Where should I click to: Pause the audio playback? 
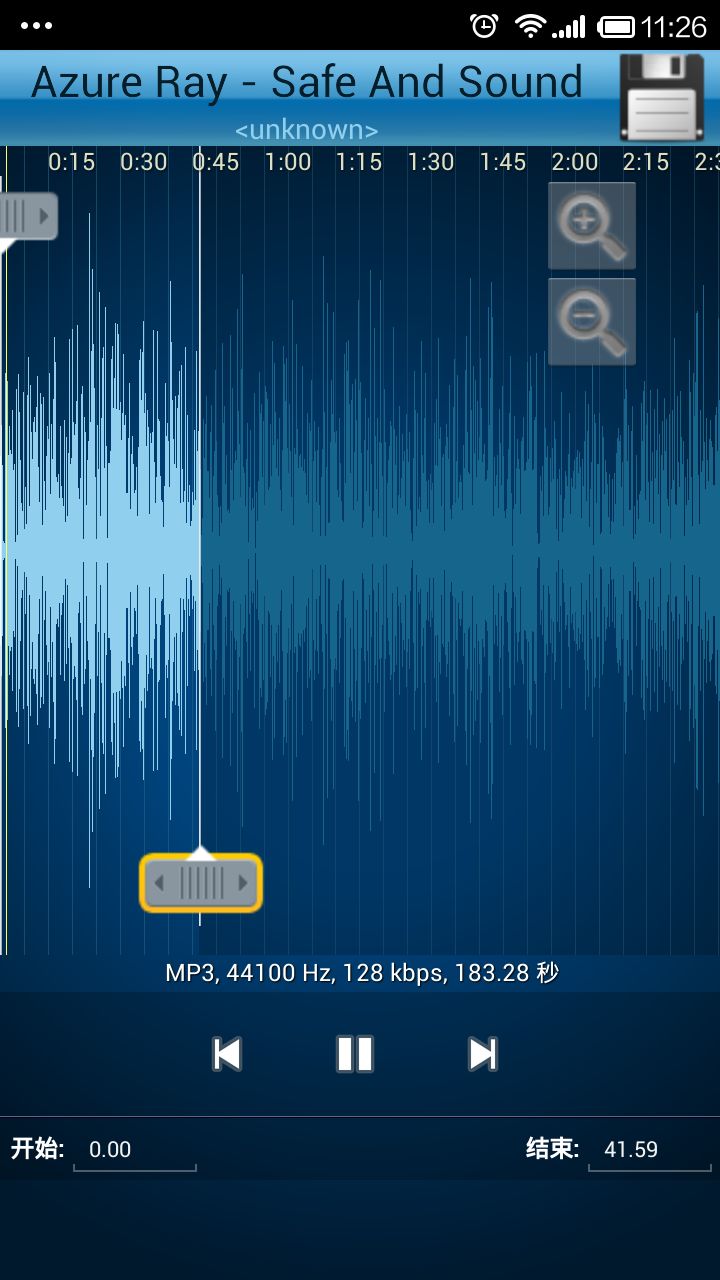[355, 1054]
